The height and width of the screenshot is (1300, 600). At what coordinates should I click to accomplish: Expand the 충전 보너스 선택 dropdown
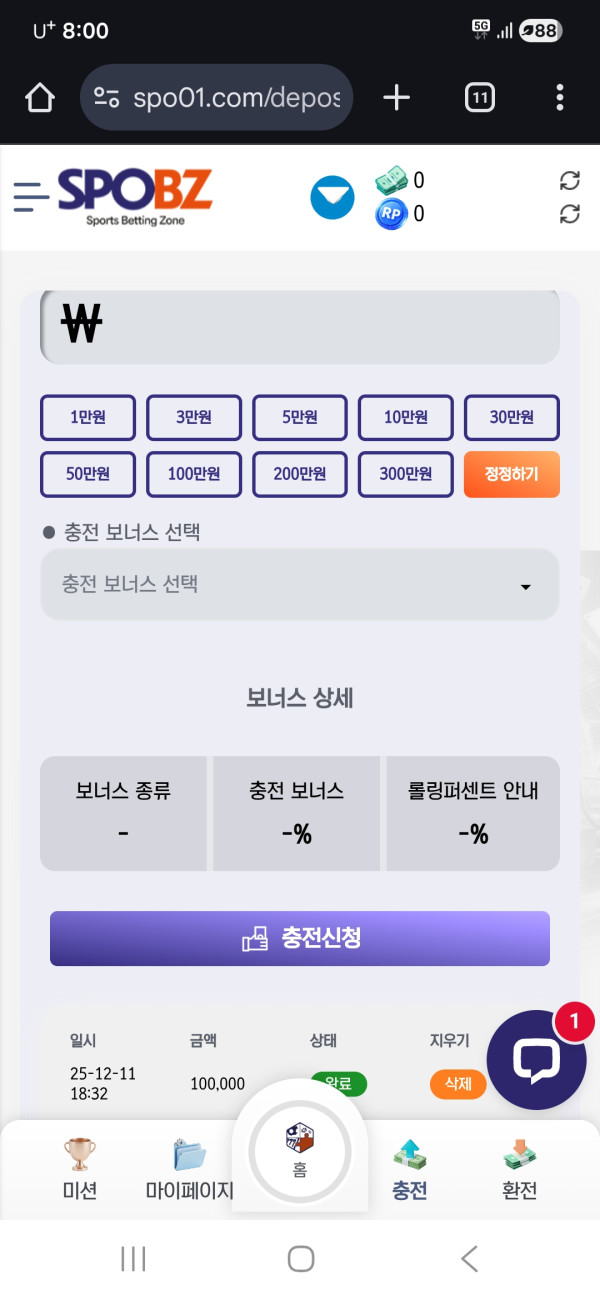point(300,584)
